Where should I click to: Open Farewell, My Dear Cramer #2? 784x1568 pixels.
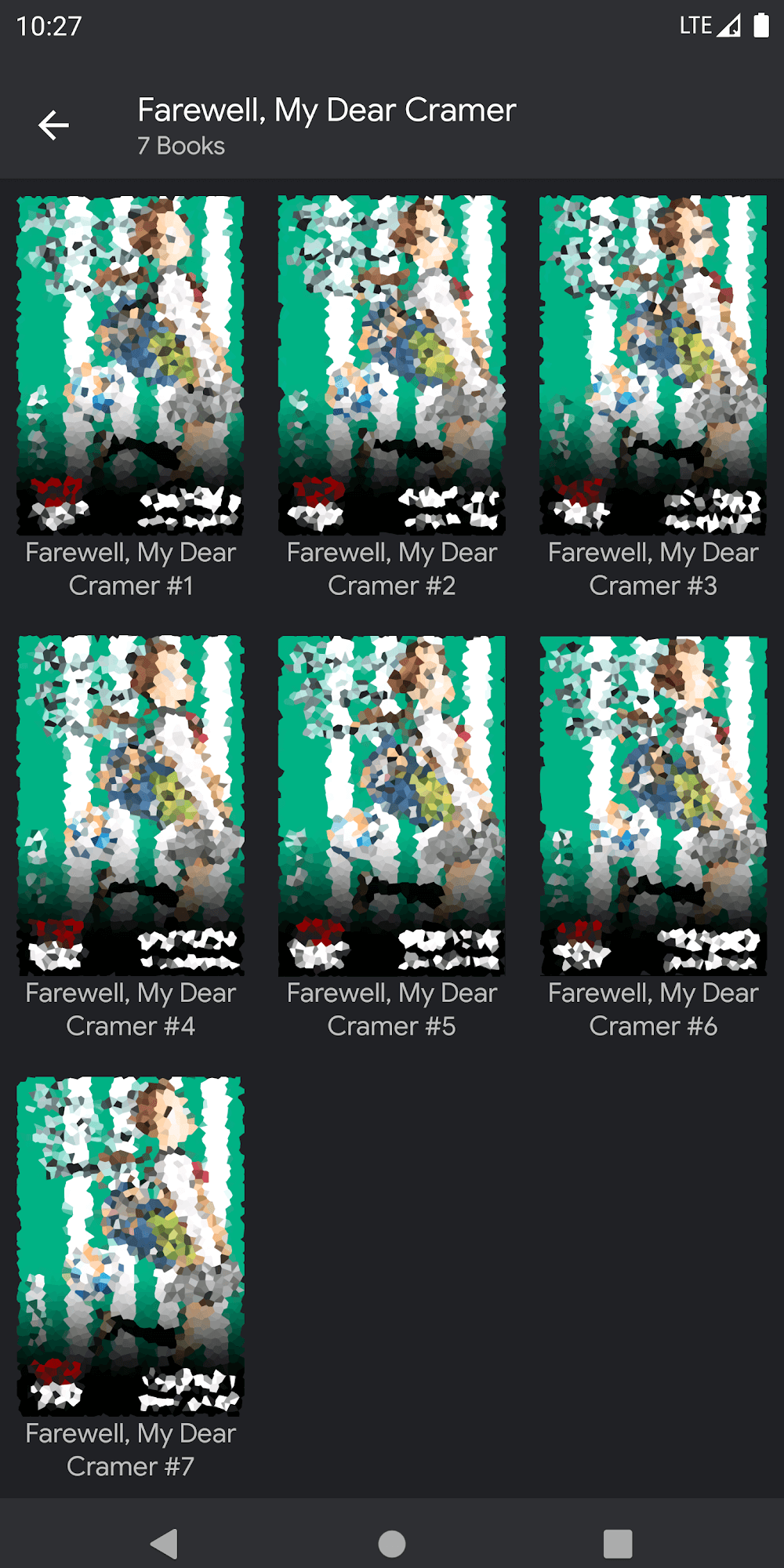click(391, 365)
